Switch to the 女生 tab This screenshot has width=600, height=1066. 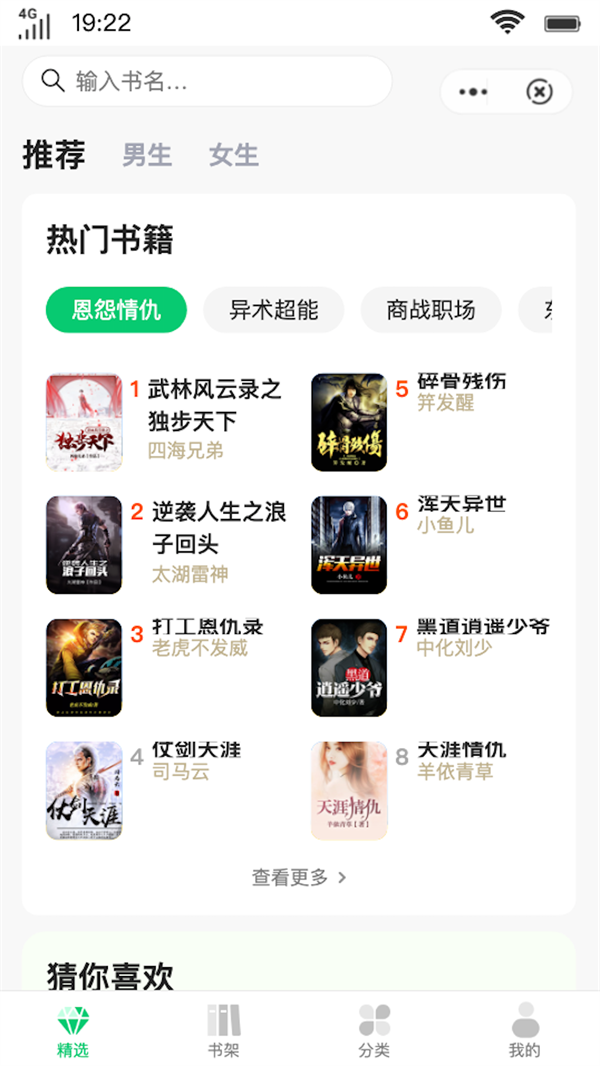tap(234, 155)
